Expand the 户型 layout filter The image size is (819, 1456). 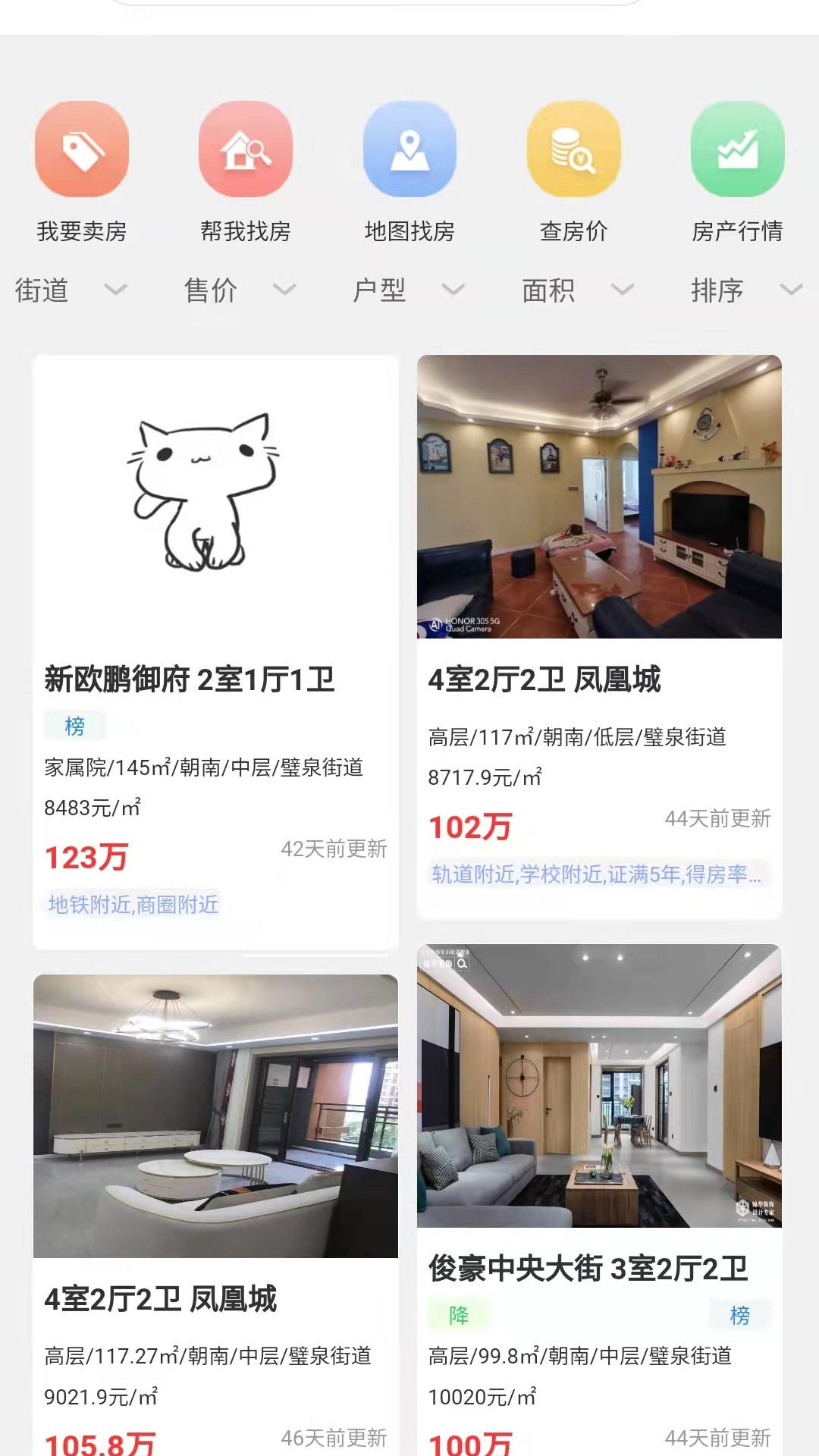(408, 290)
